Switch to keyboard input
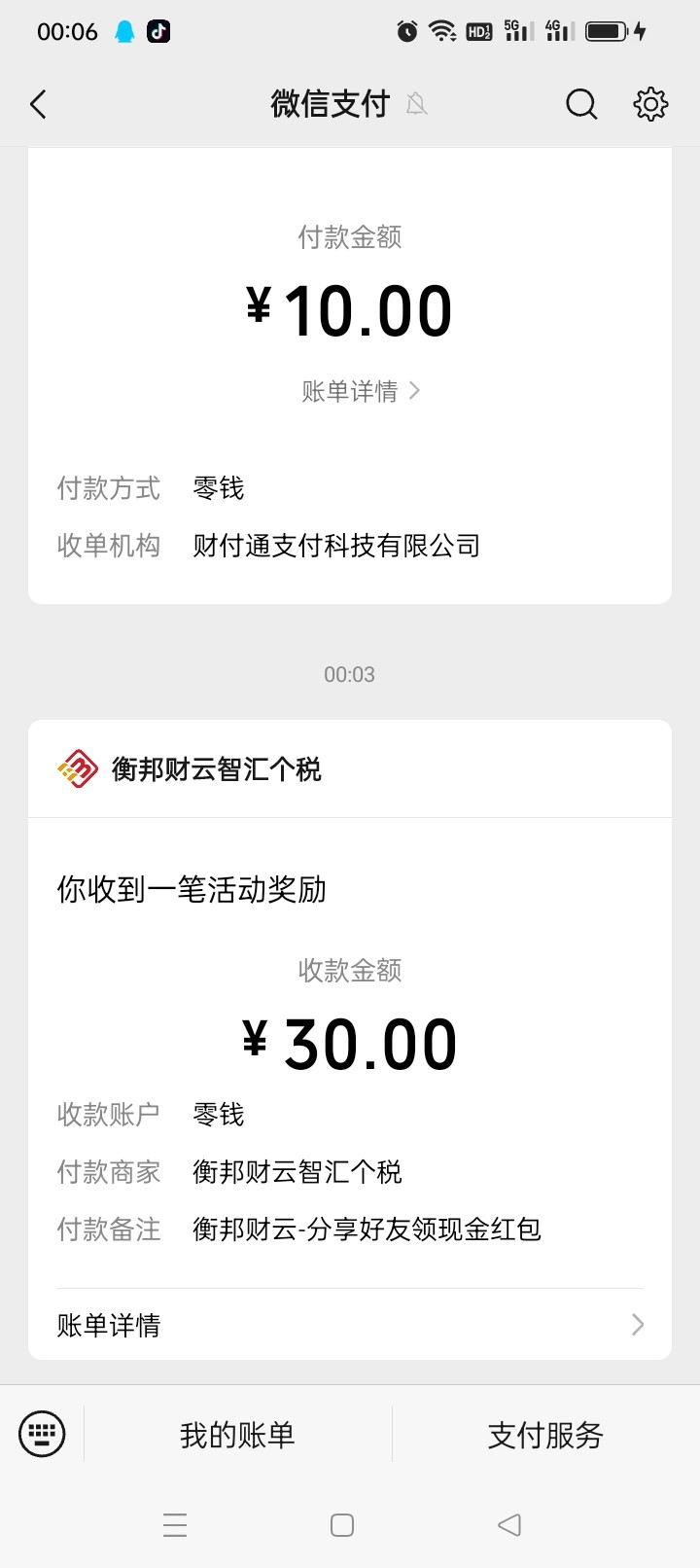This screenshot has height=1568, width=700. (42, 1434)
